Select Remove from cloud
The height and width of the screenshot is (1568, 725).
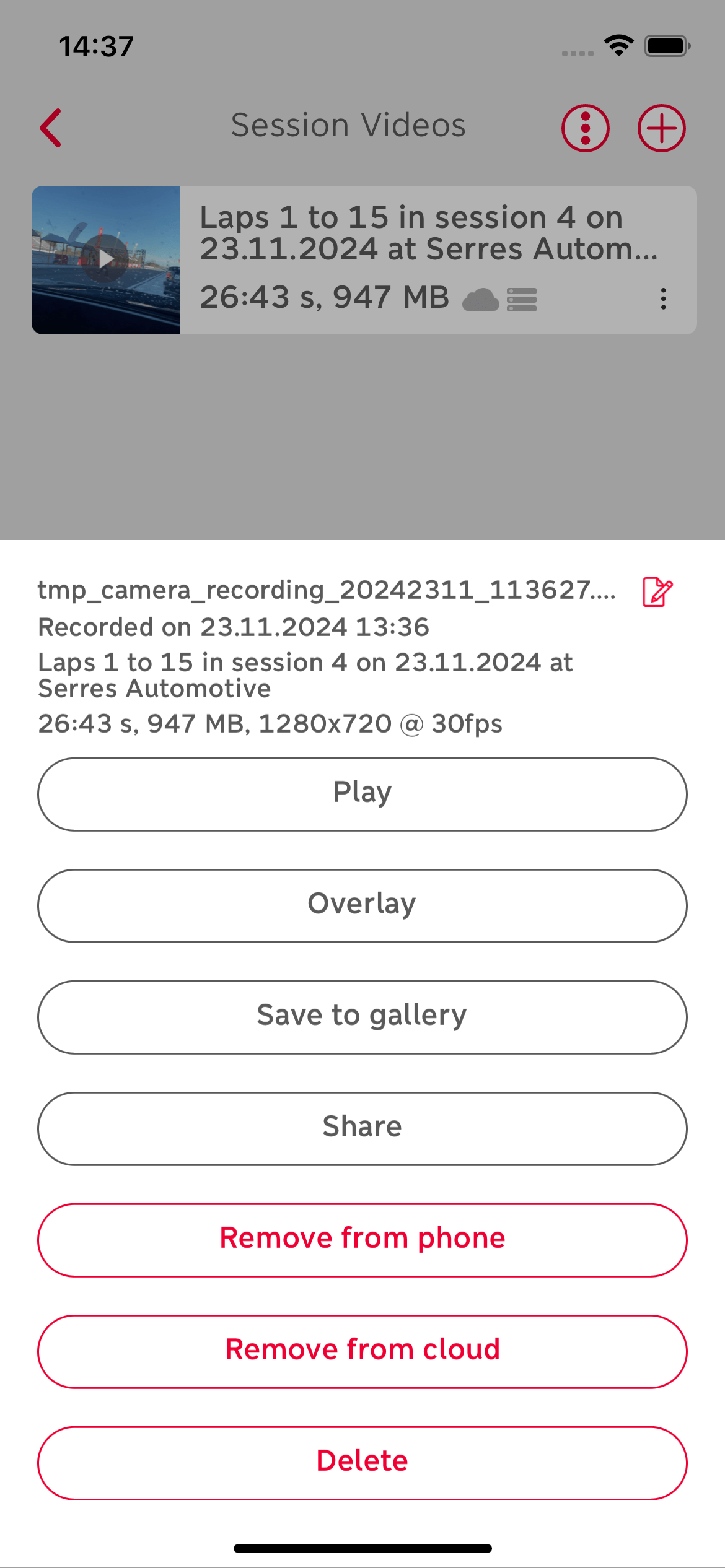point(362,1351)
